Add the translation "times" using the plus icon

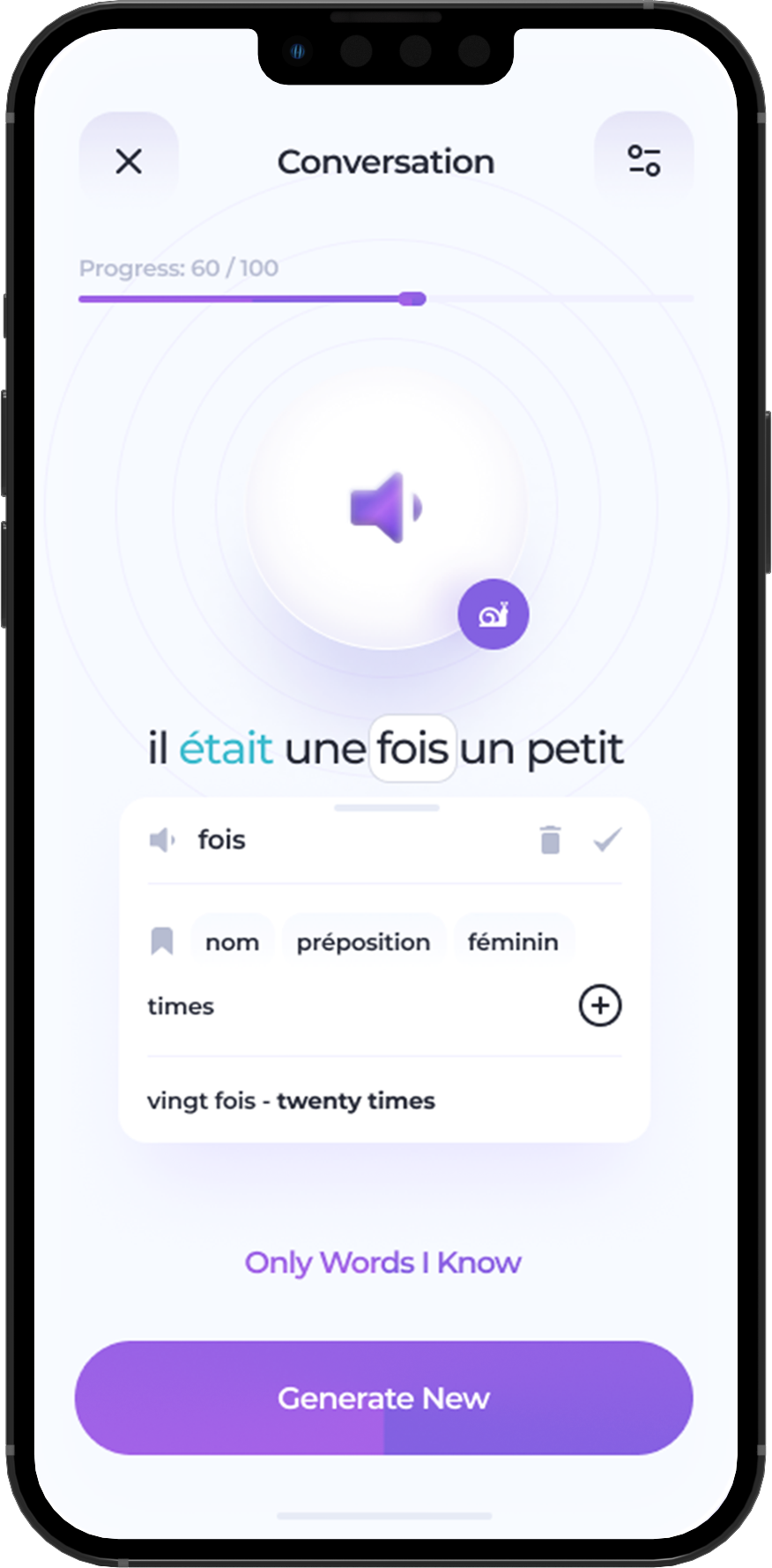point(600,1006)
